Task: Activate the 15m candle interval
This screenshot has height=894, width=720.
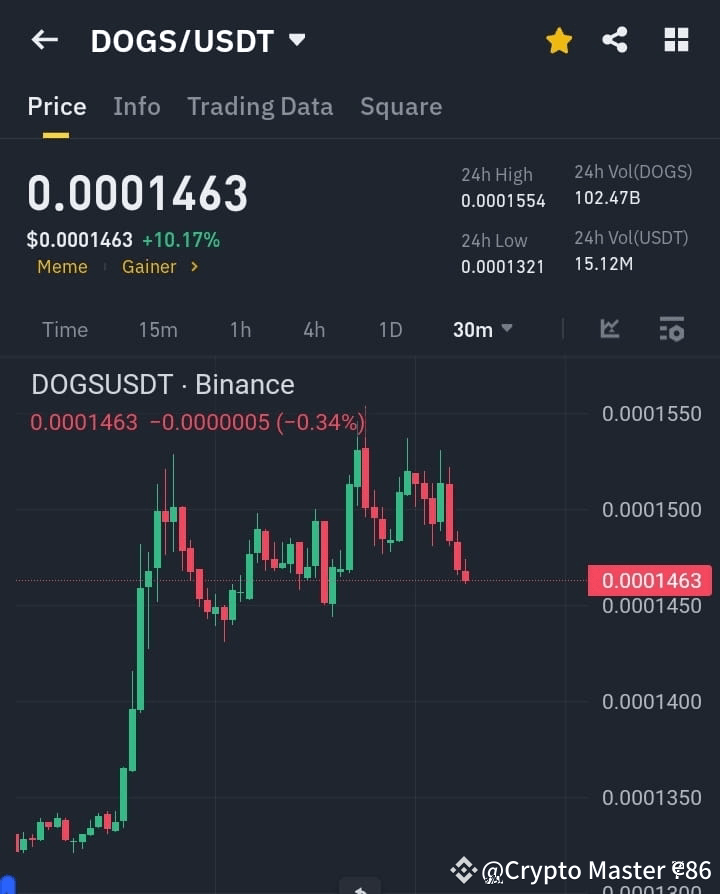Action: 158,329
